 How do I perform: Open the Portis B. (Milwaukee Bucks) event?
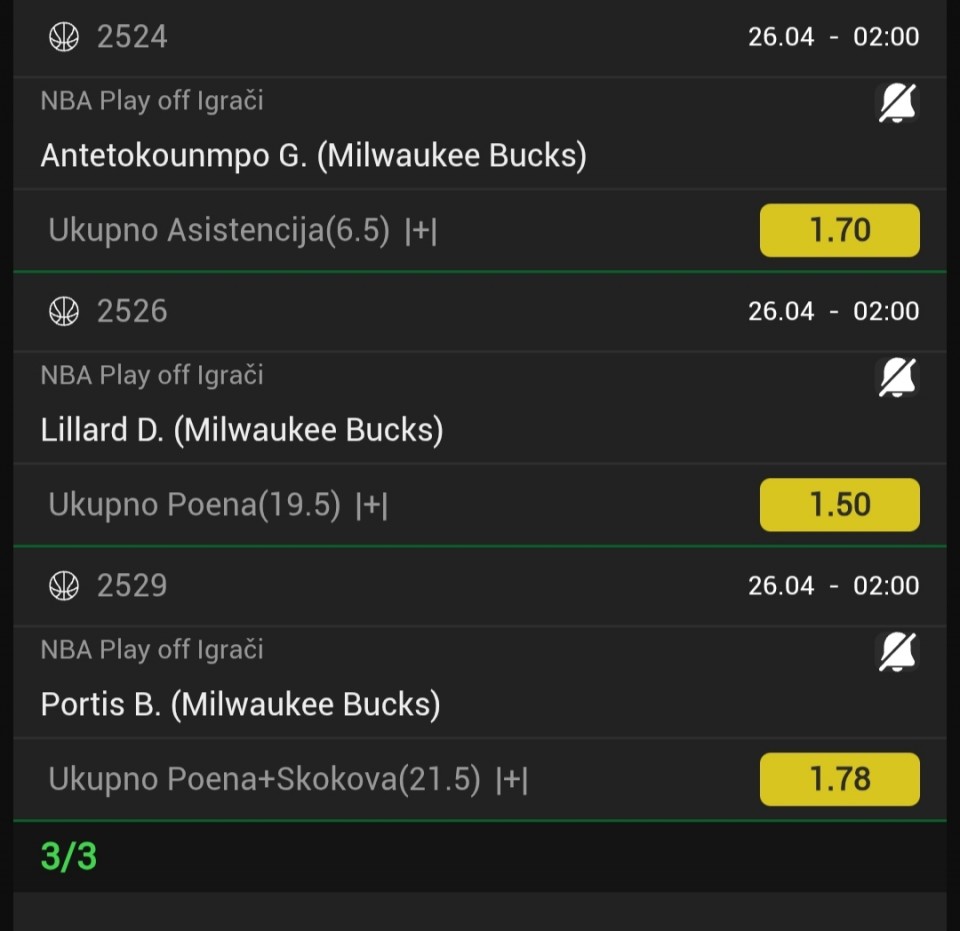coord(240,705)
